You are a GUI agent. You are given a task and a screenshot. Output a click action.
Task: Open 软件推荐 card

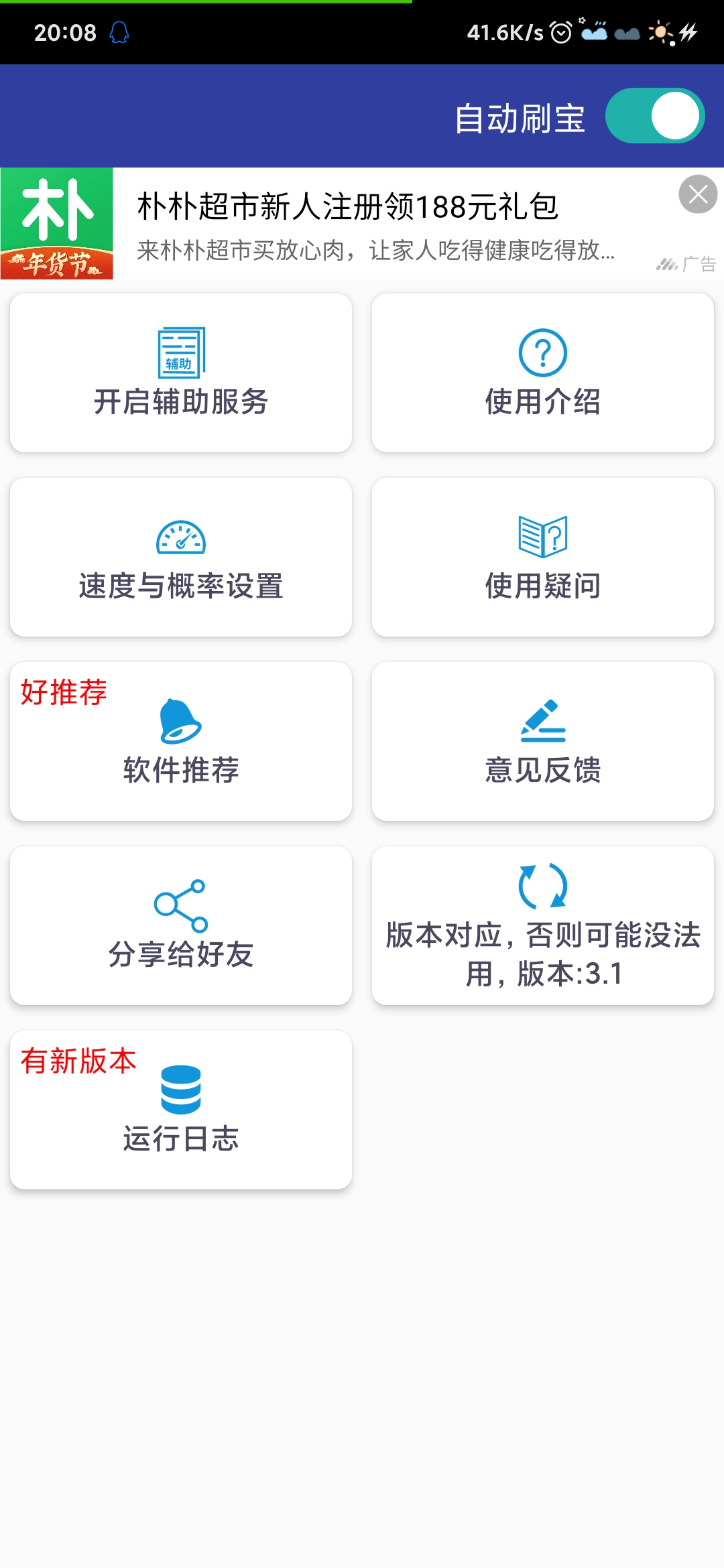coord(181,741)
